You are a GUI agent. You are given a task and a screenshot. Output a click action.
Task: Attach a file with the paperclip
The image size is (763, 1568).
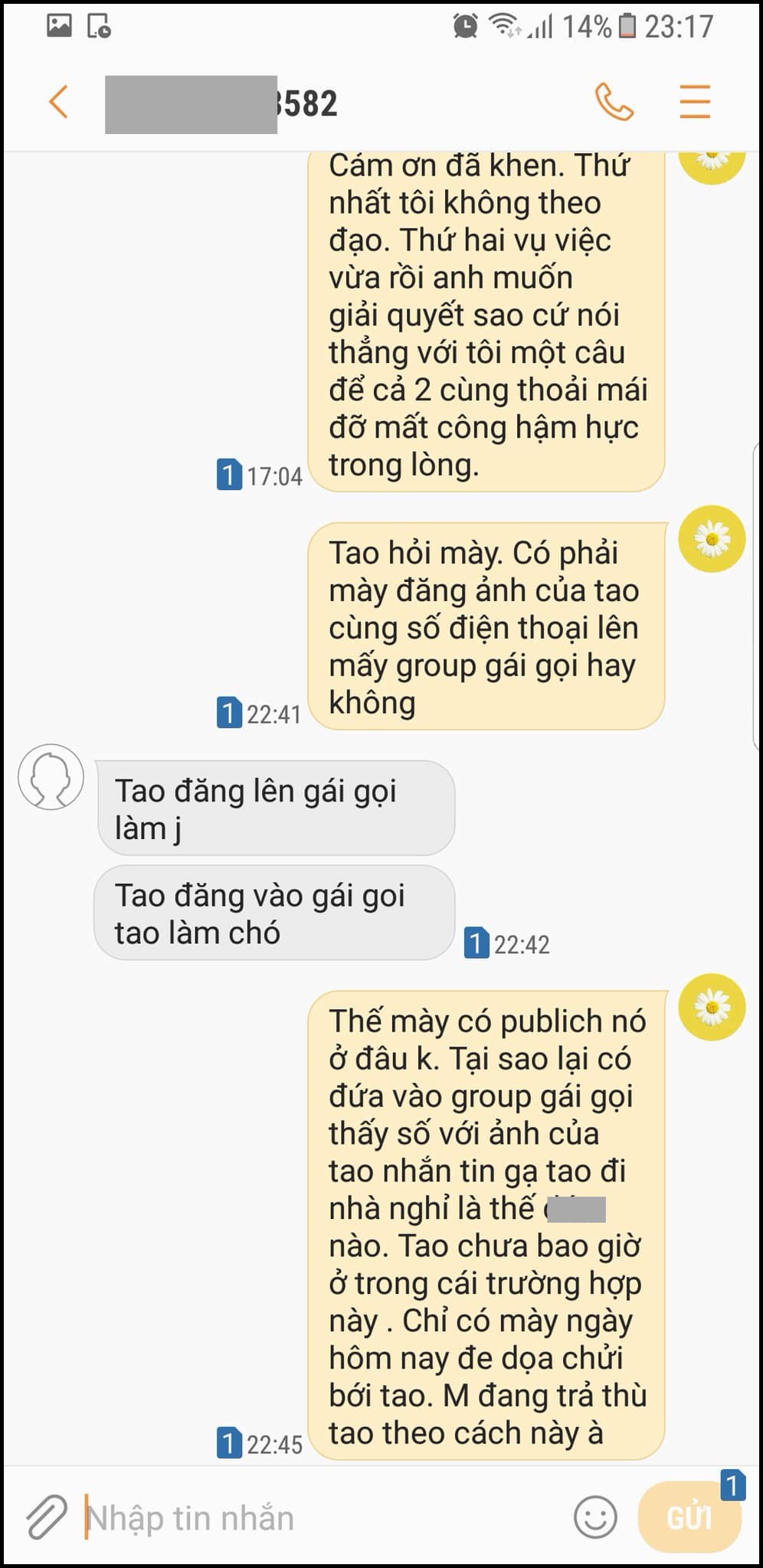point(46,1517)
